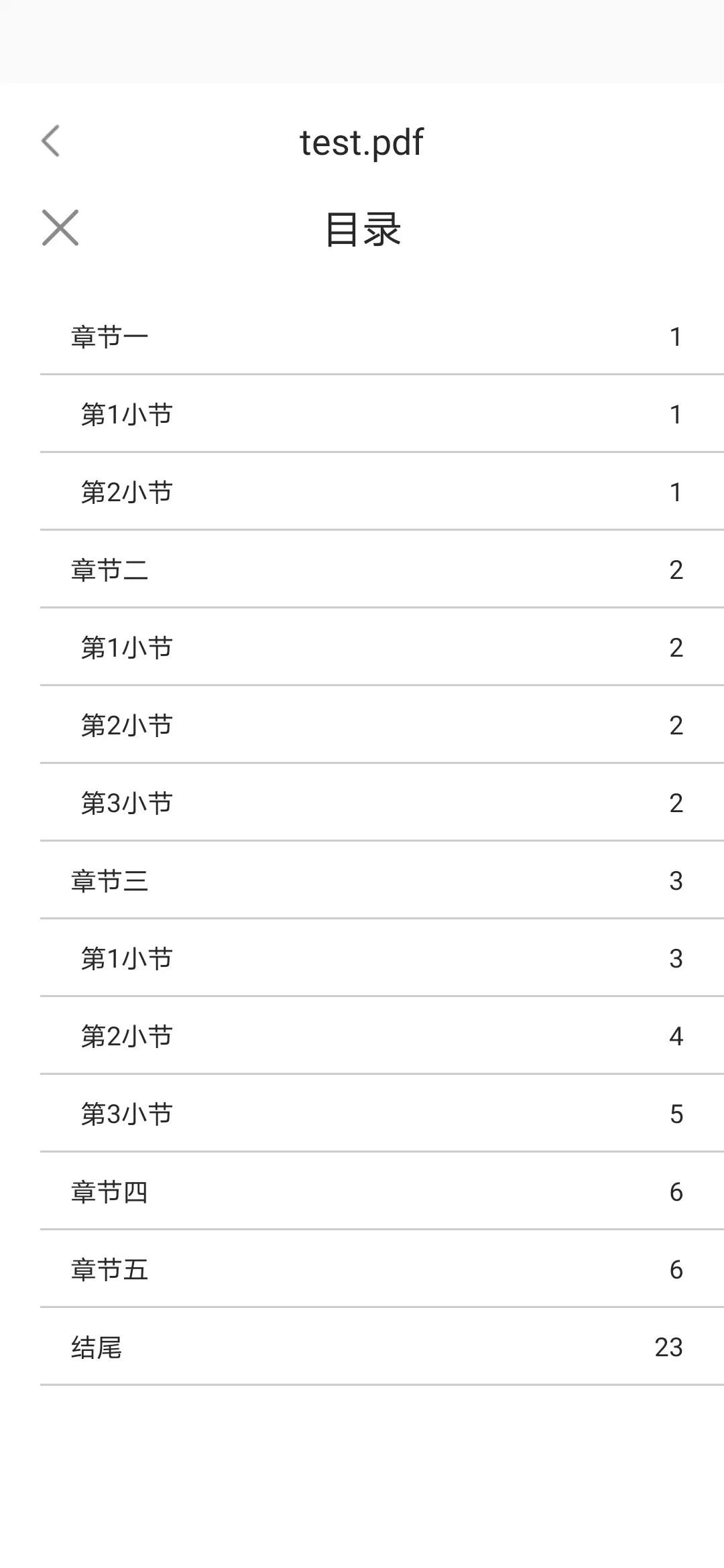Open 第3小节 under 章节二

click(382, 803)
